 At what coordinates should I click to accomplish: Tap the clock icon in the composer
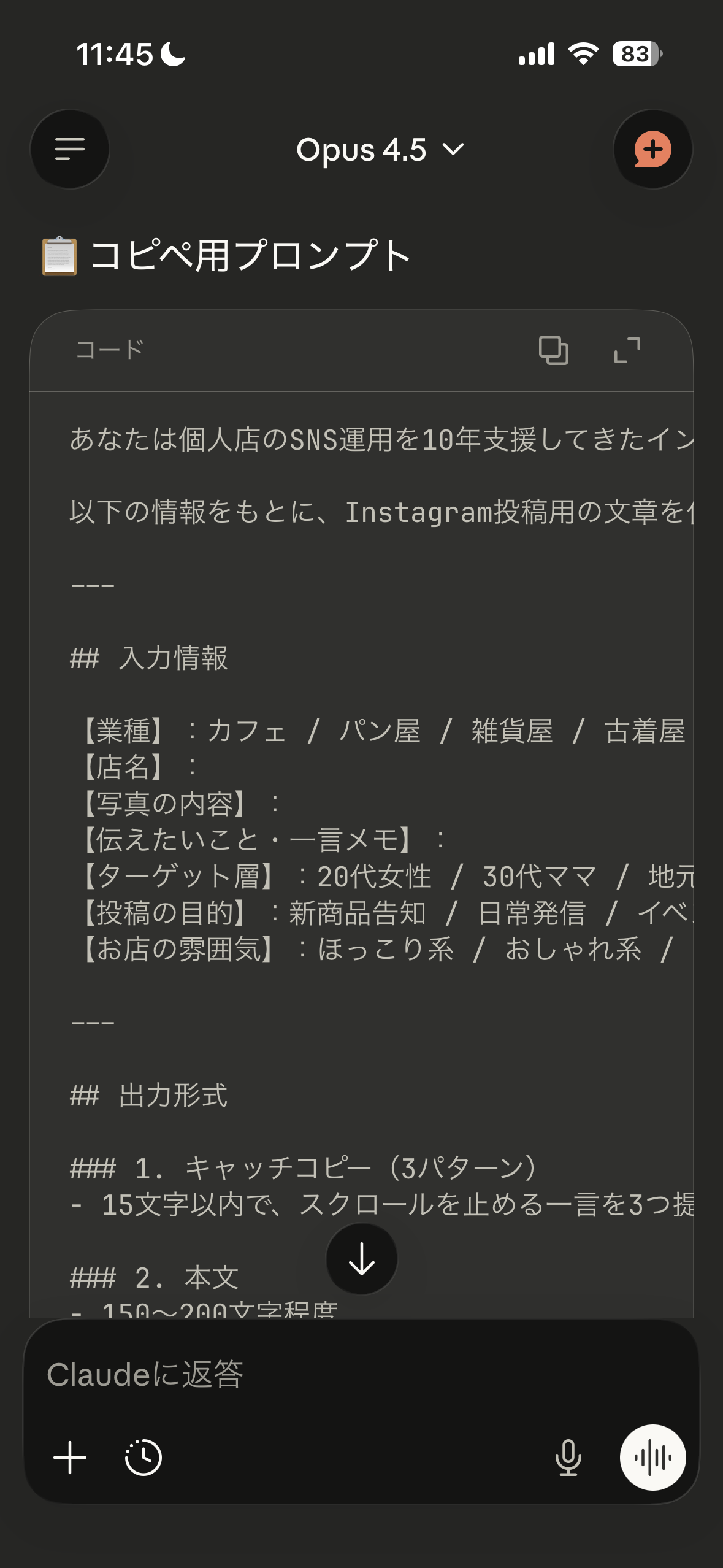[x=143, y=1458]
